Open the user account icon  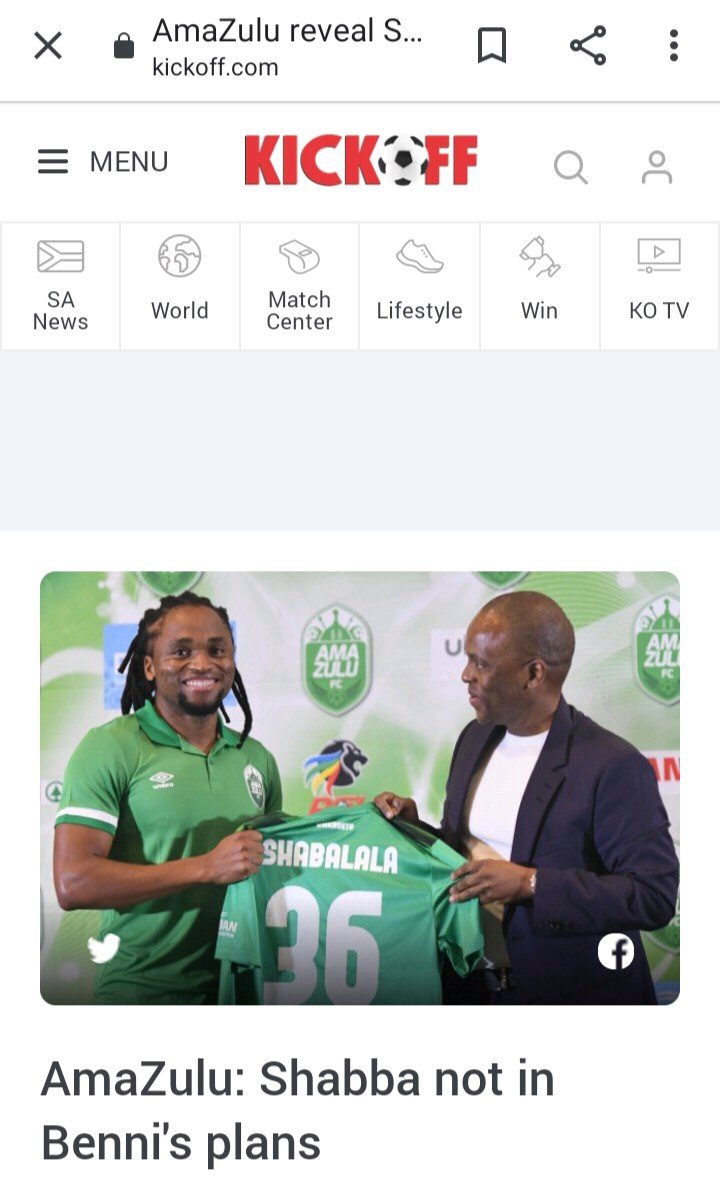point(657,167)
